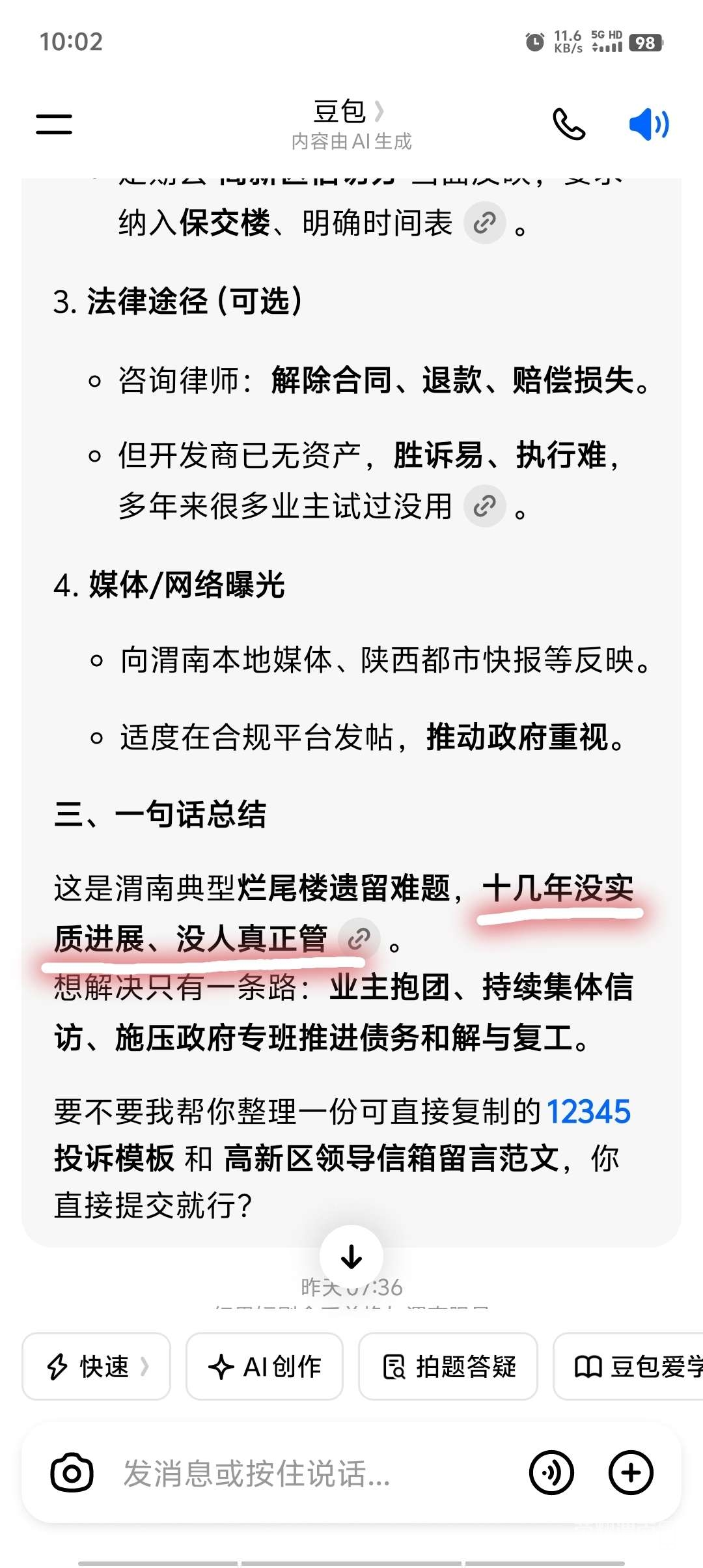
Task: Toggle the read-aloud speaker icon
Action: point(648,124)
